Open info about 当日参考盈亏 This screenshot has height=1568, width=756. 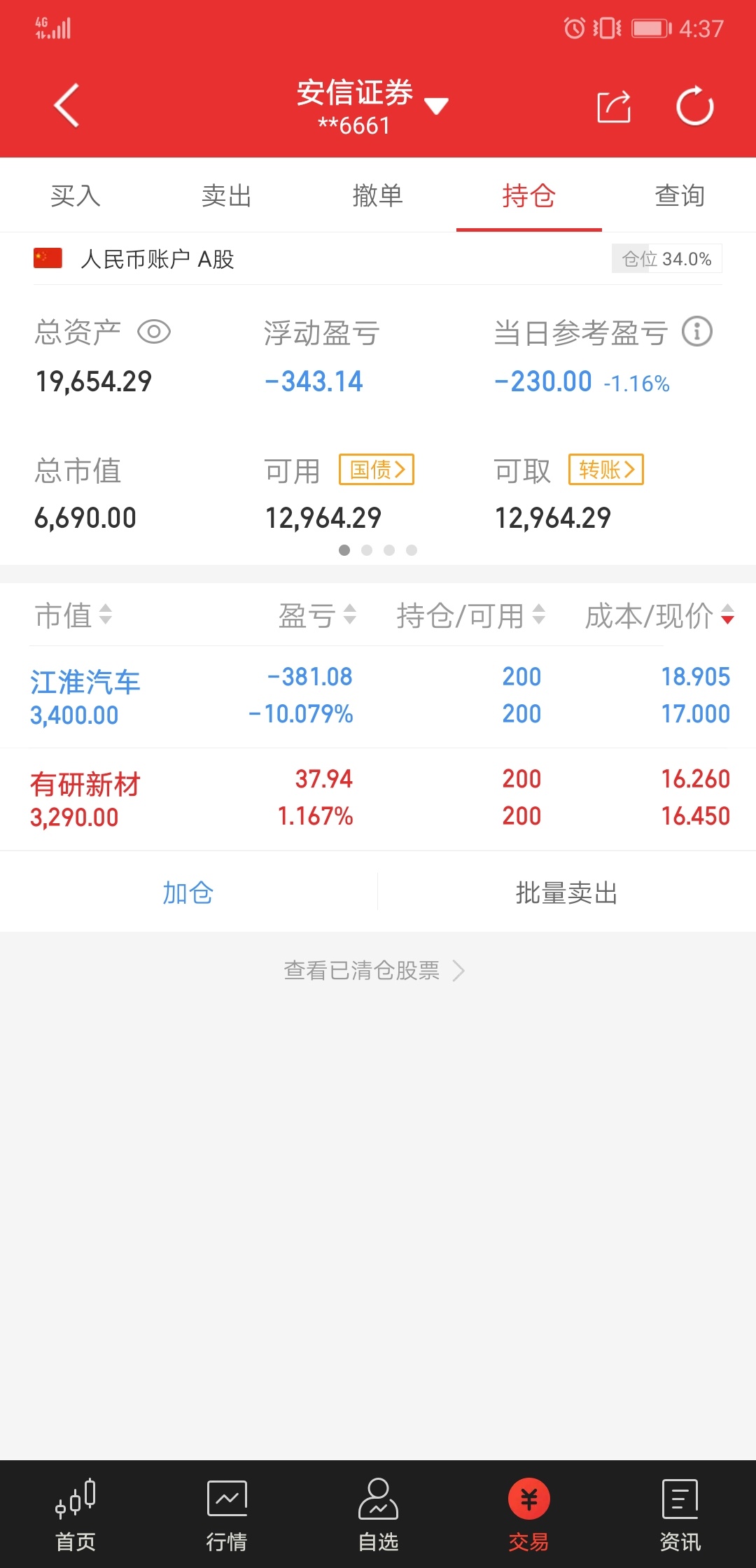coord(697,332)
